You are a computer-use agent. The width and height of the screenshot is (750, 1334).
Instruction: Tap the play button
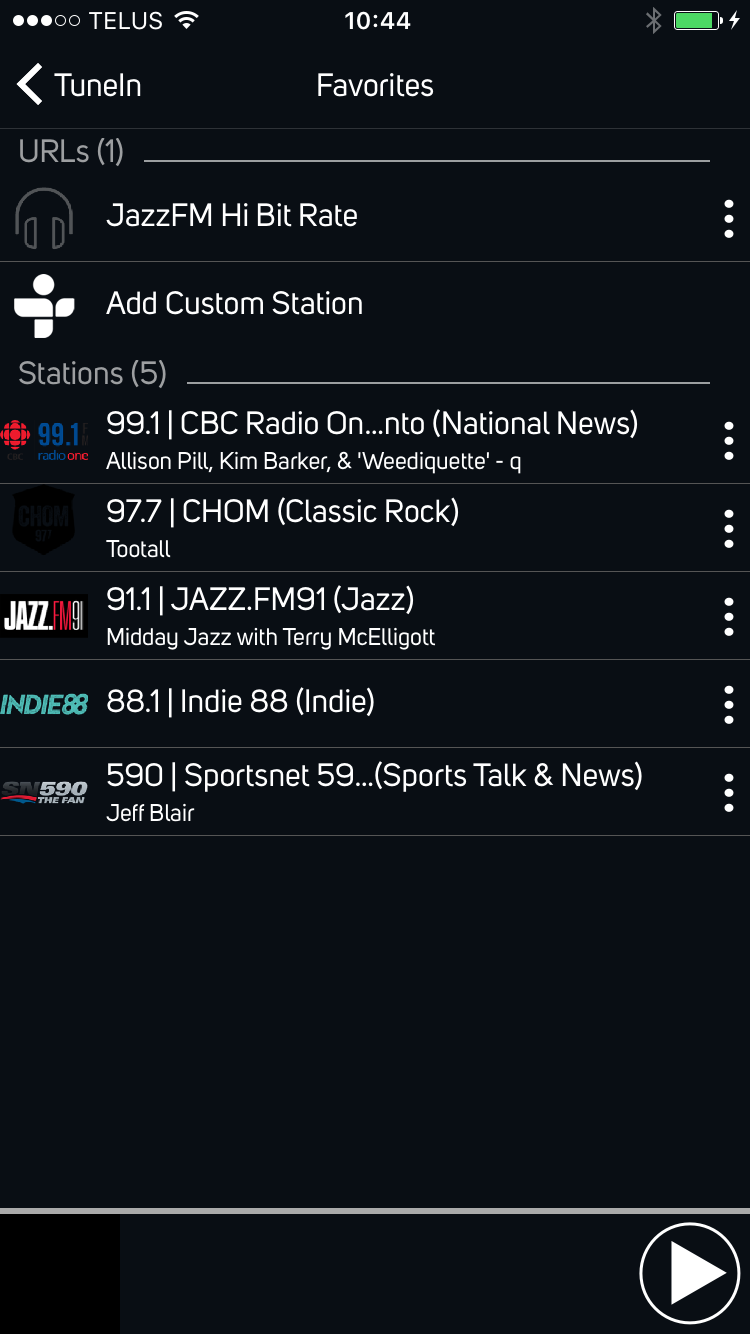tap(689, 1273)
